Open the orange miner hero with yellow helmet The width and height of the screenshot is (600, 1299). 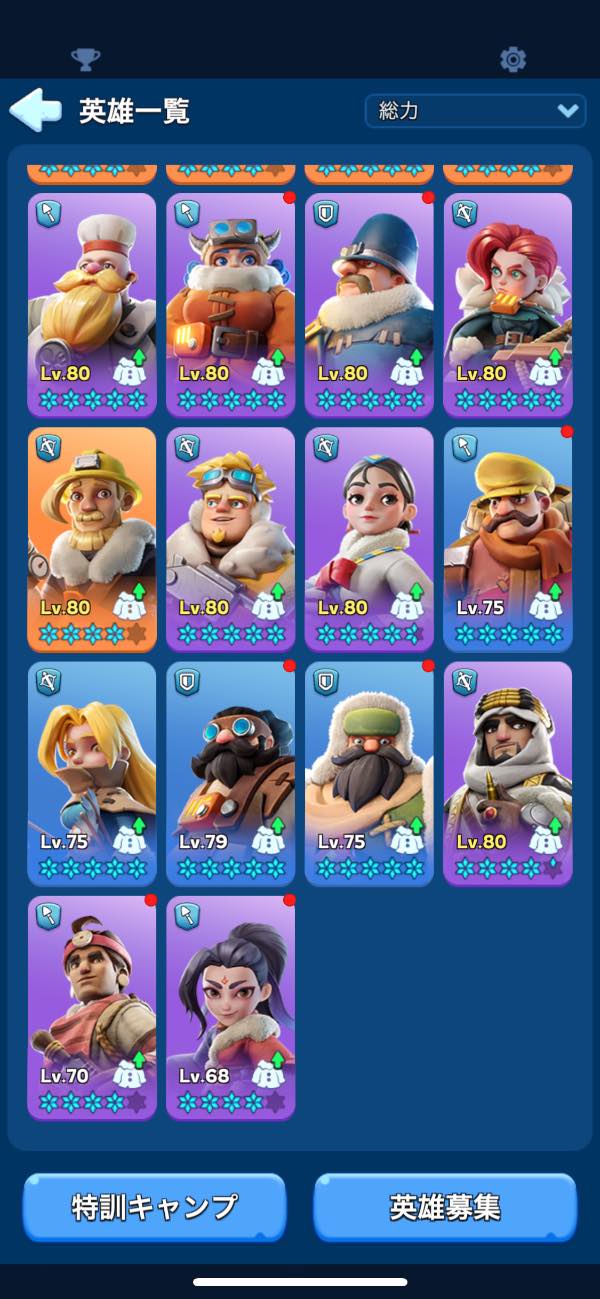pyautogui.click(x=92, y=537)
